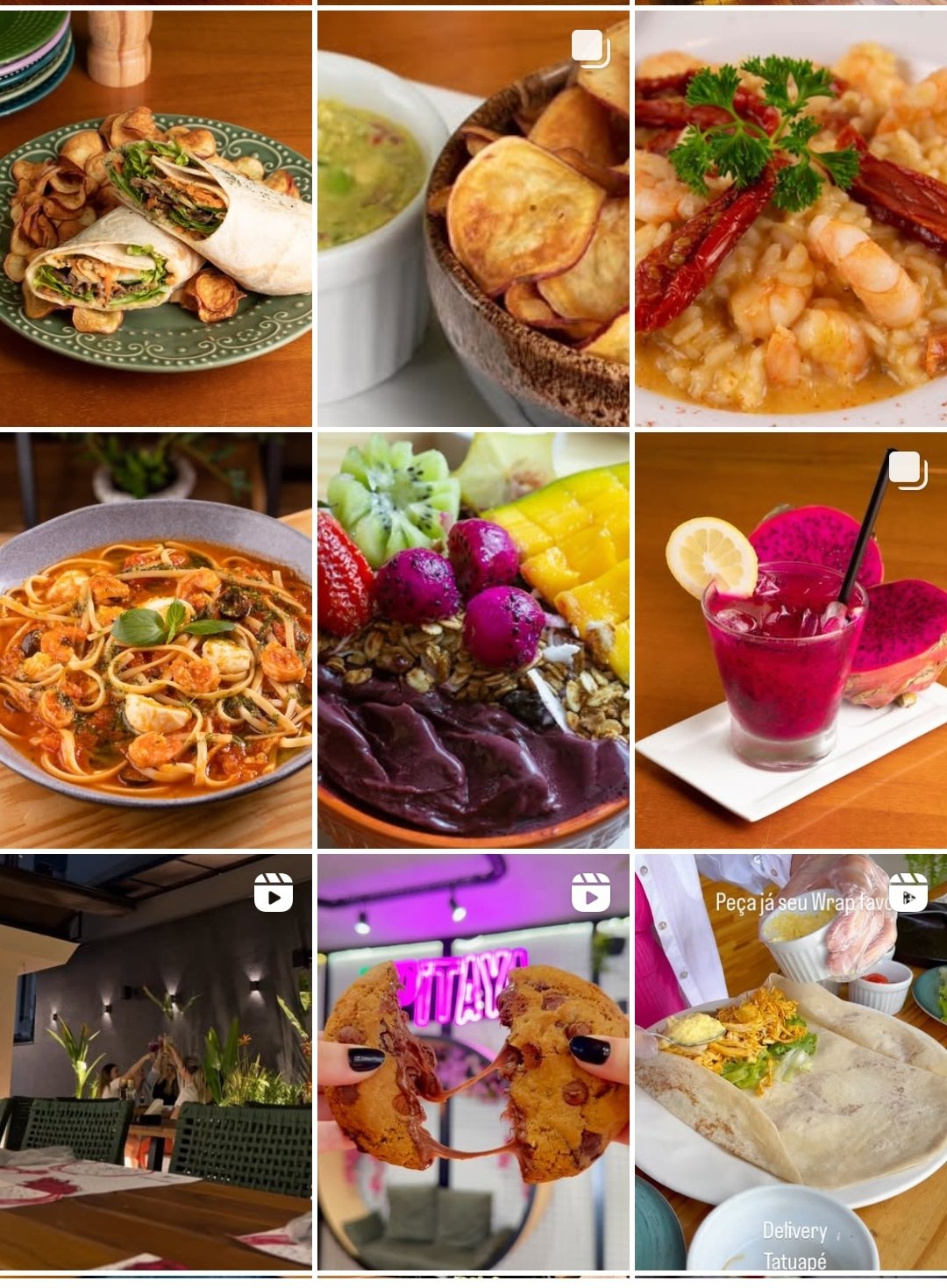Play the 'Peça já seu Wrap' reel

[x=791, y=1061]
